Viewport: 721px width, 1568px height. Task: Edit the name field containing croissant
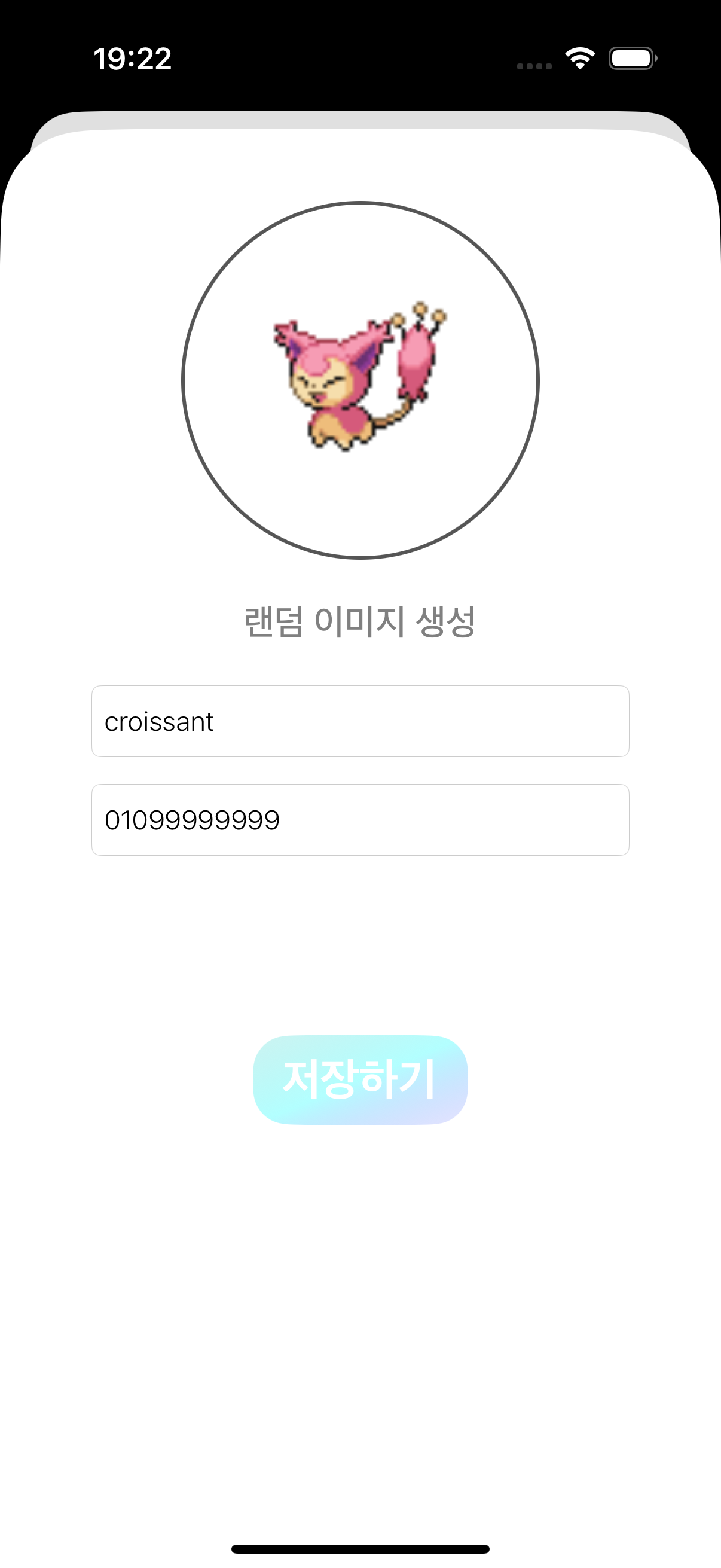[x=359, y=721]
